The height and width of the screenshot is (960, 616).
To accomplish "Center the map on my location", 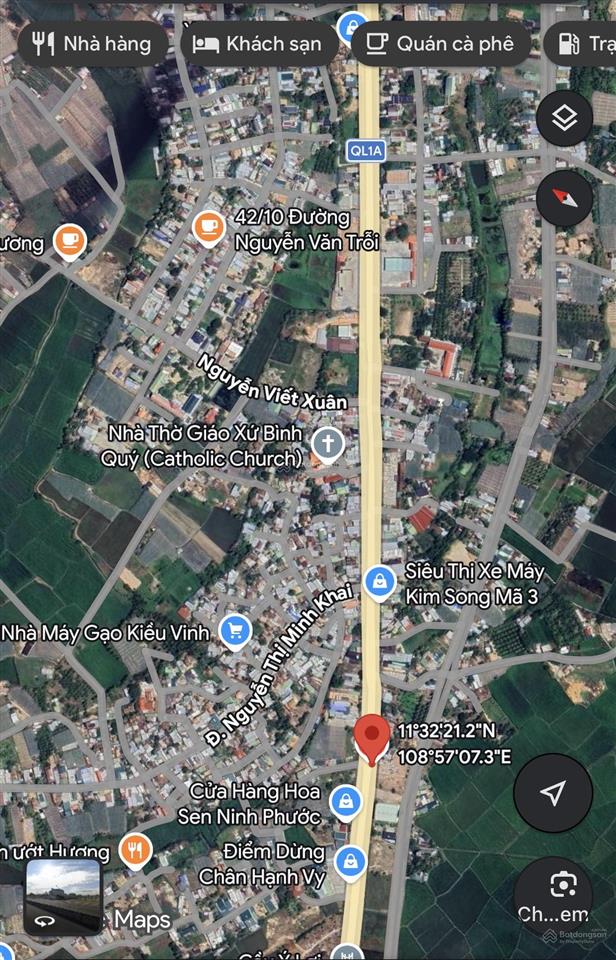I will point(553,793).
